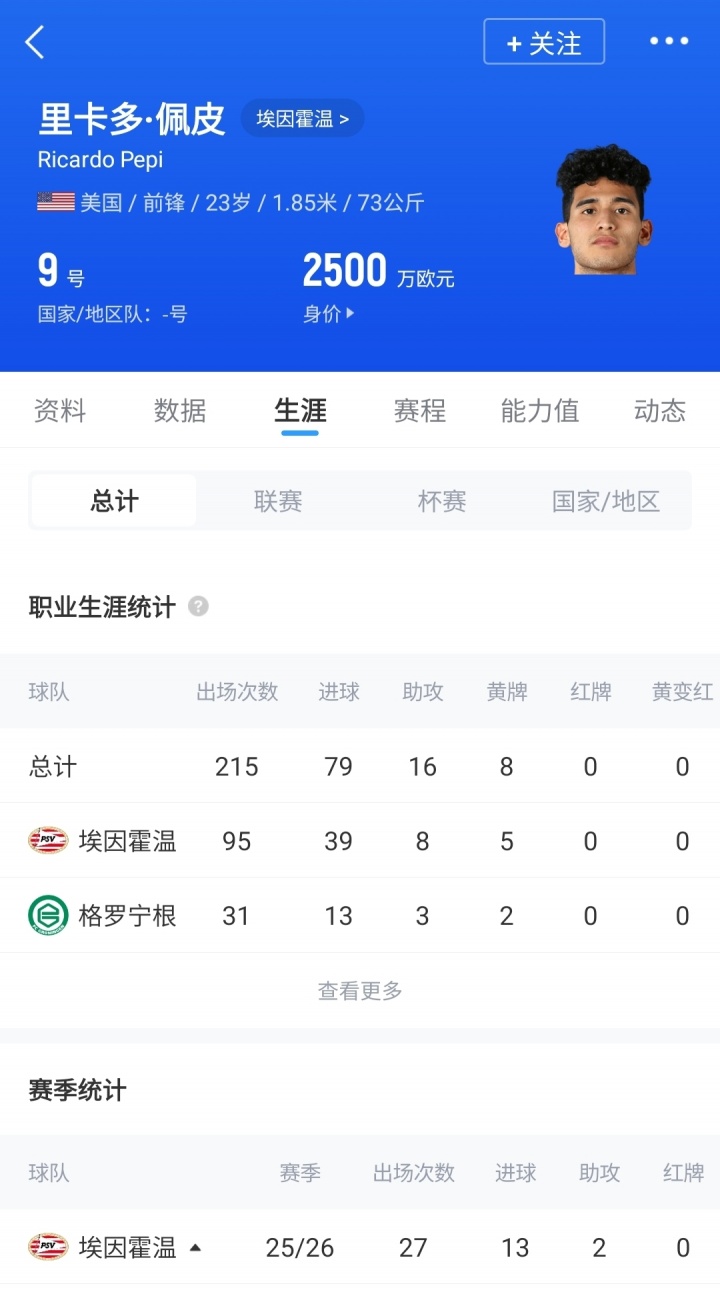720x1290 pixels.
Task: Switch to the 资料 tab
Action: coord(60,411)
